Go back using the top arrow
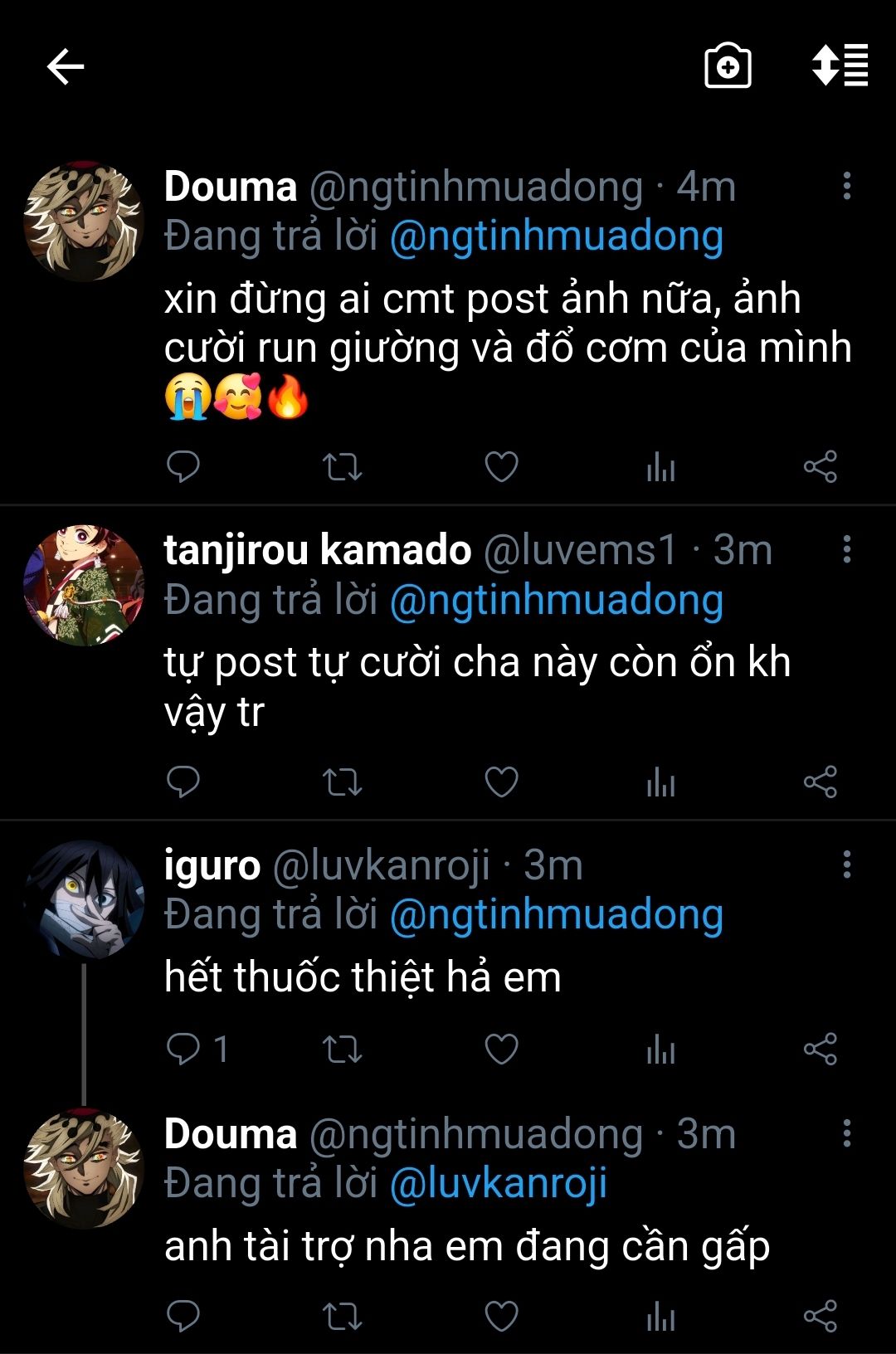This screenshot has width=896, height=1354. coord(66,66)
